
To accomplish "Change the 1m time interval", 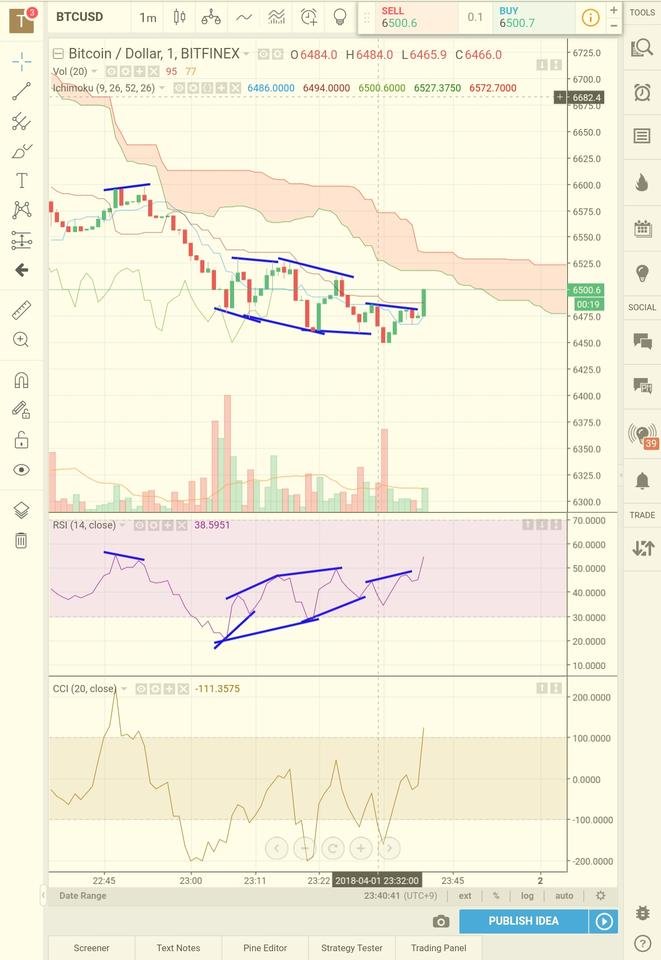I will (148, 17).
